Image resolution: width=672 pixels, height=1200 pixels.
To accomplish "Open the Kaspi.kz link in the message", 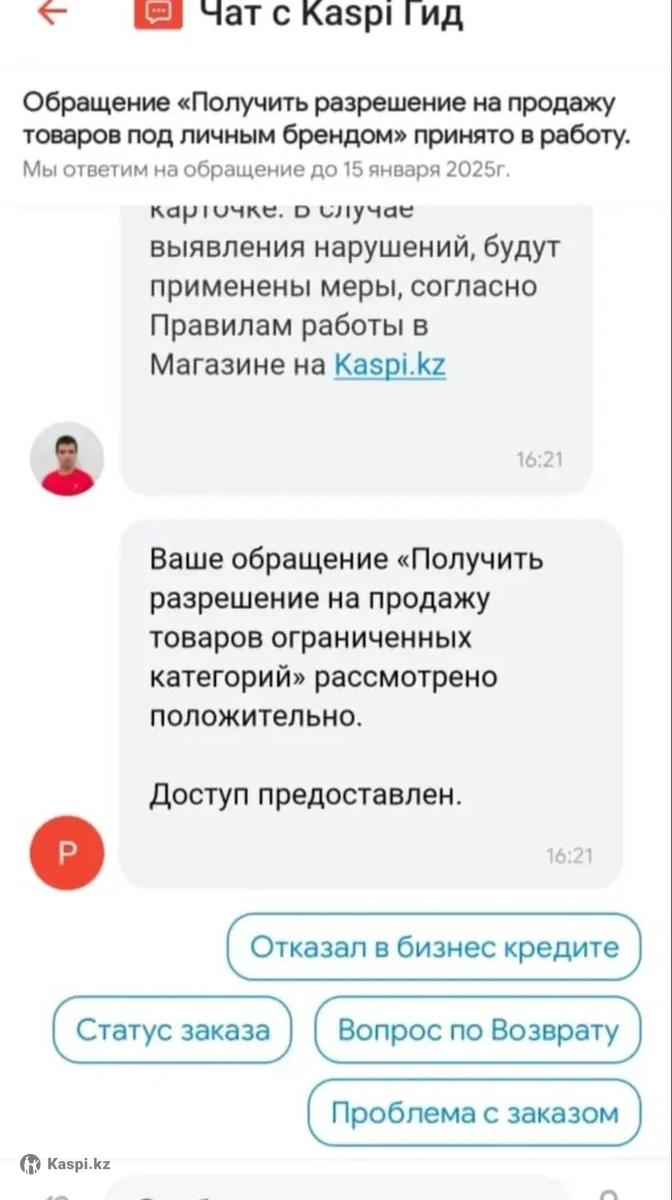I will [x=389, y=366].
